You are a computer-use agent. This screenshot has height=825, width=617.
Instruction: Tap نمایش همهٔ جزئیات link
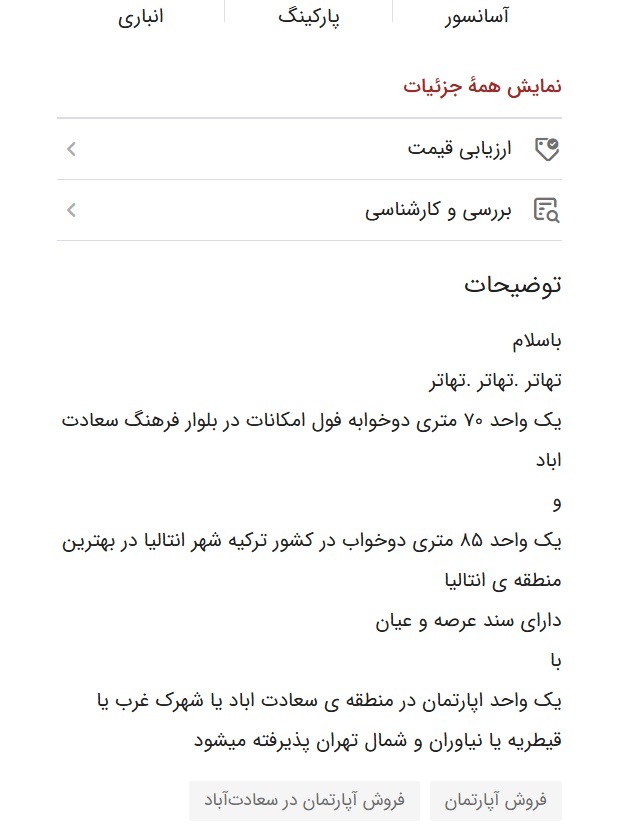[x=483, y=86]
